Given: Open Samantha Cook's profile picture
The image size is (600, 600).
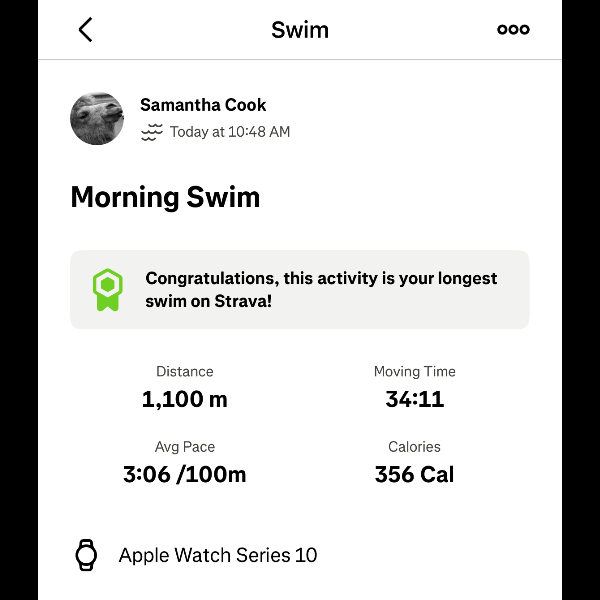Looking at the screenshot, I should tap(97, 118).
